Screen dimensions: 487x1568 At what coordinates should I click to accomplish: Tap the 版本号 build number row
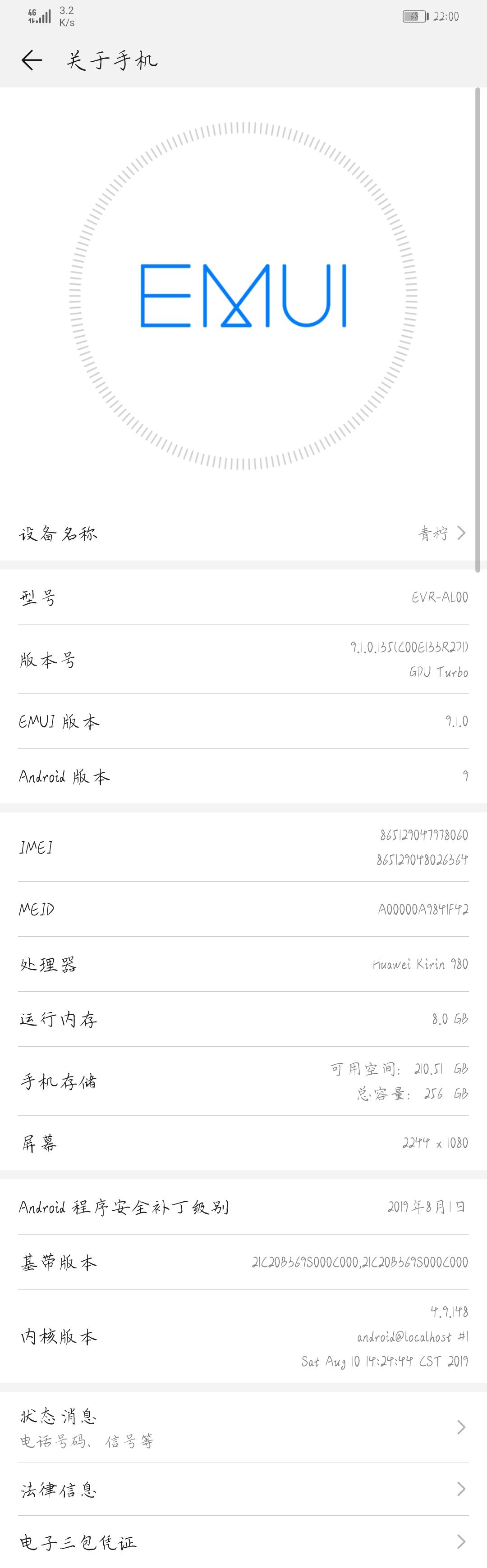243,660
